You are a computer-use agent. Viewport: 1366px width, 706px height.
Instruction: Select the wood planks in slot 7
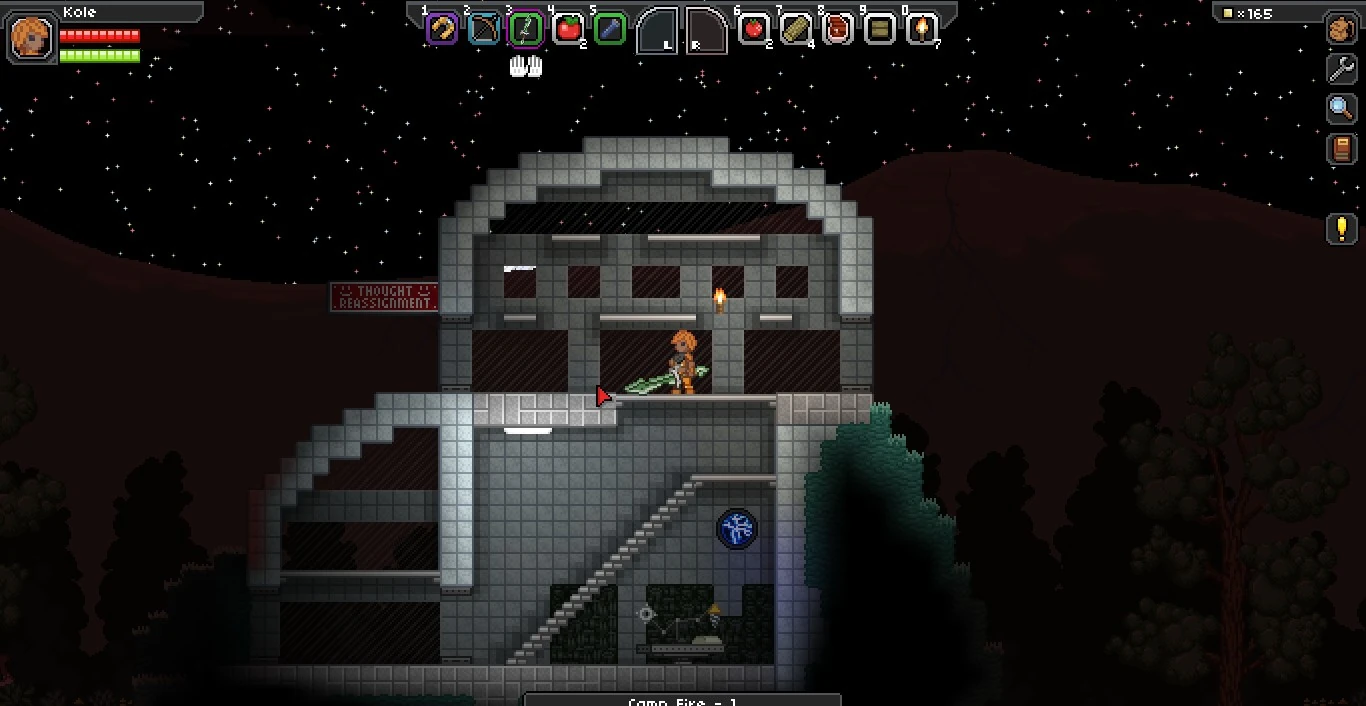pyautogui.click(x=796, y=29)
